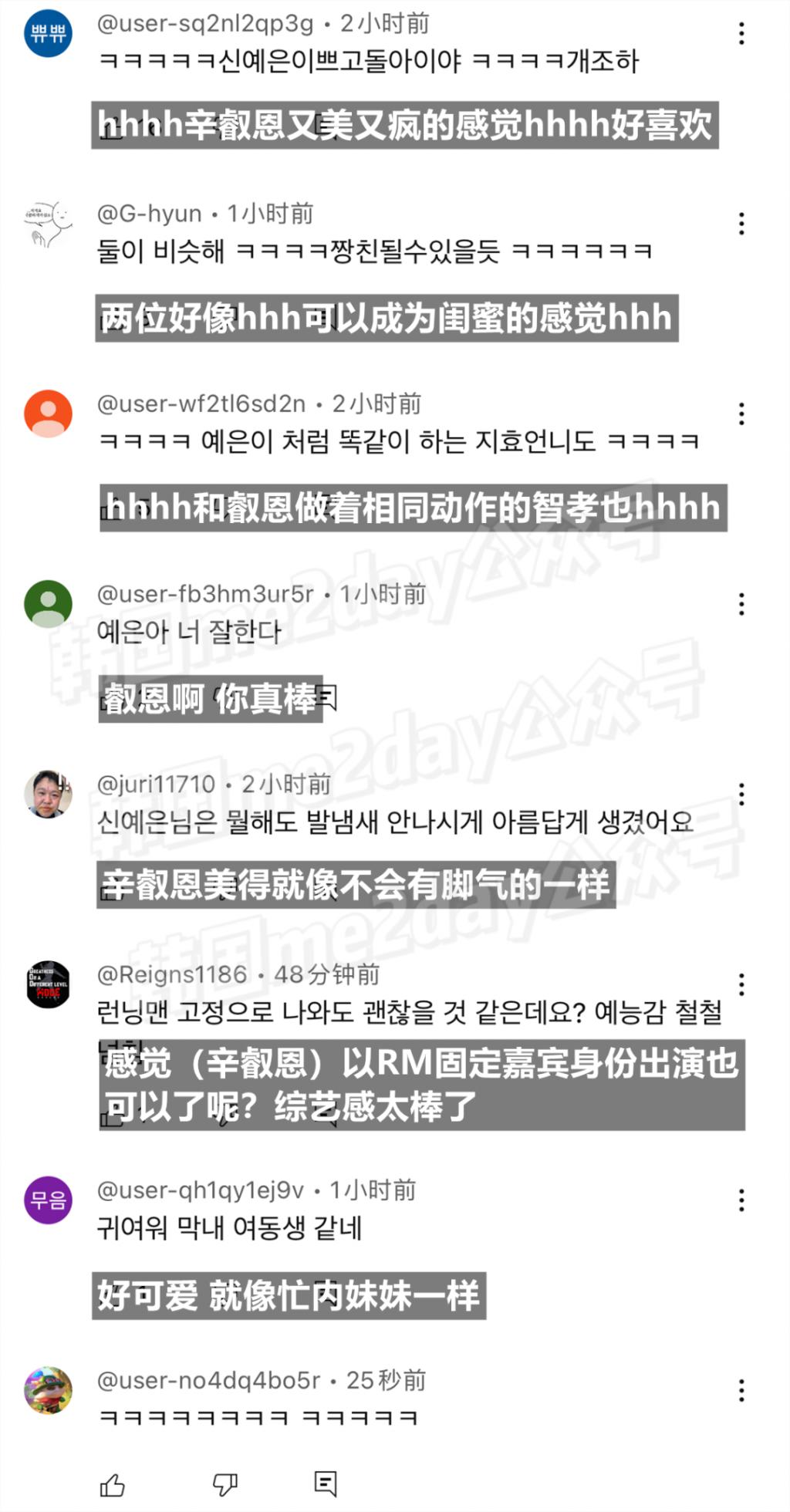
Task: View @Reigns1186's channel via the avatar
Action: (48, 984)
